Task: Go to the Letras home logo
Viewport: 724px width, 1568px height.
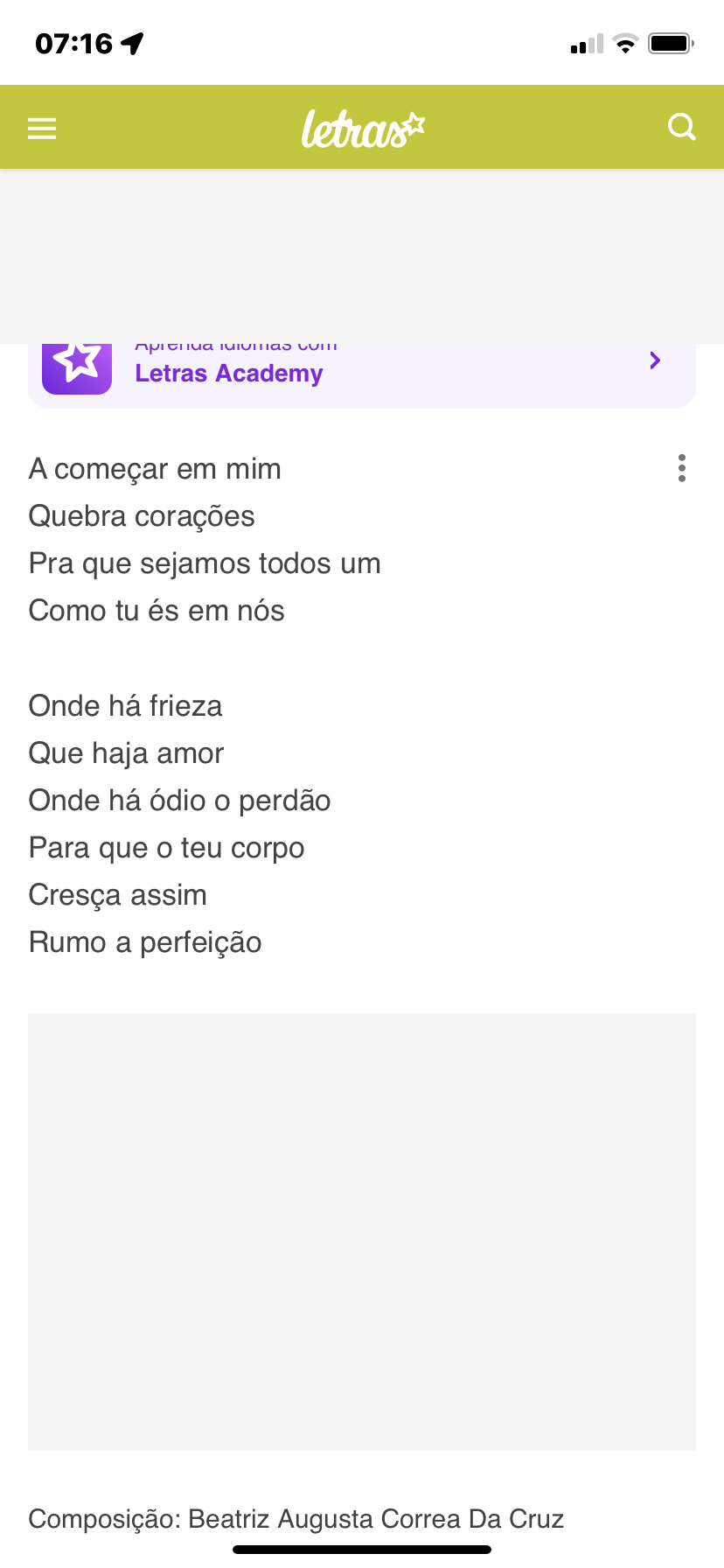Action: tap(362, 129)
